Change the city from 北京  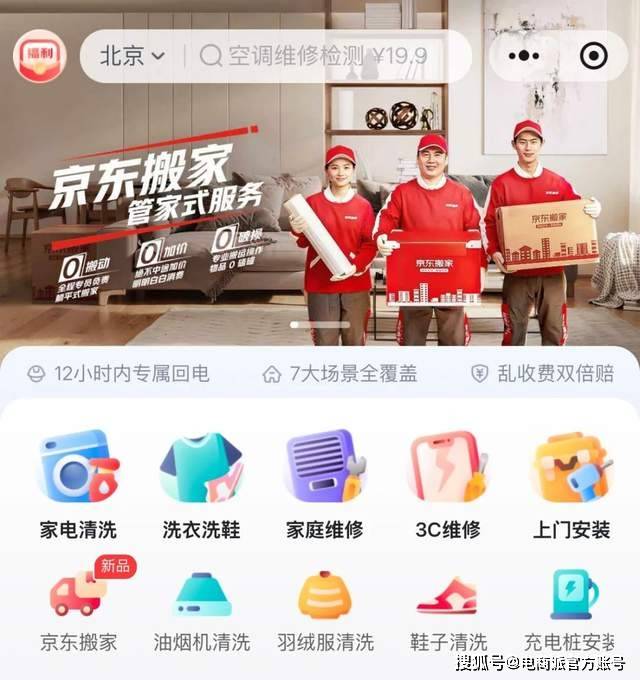[131, 57]
